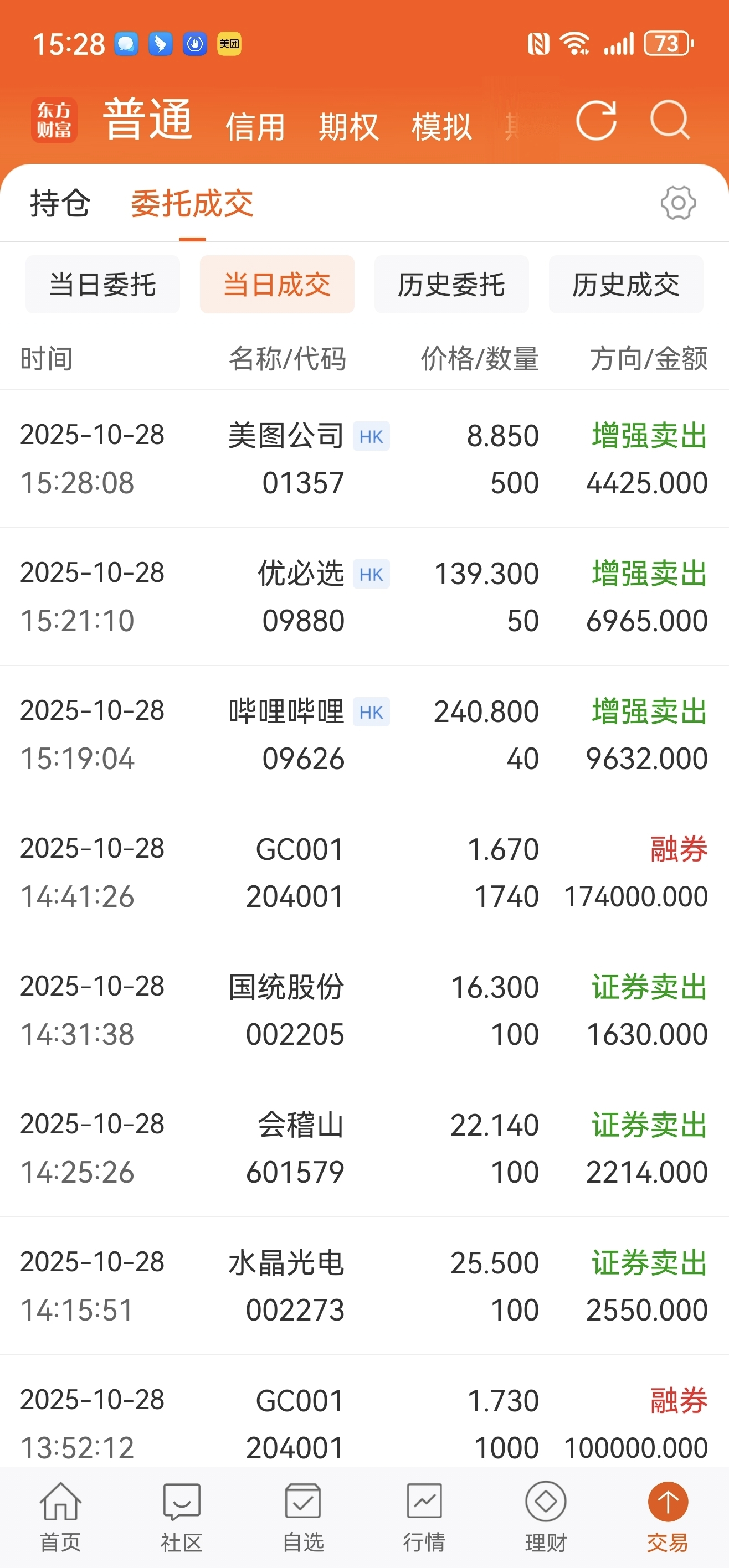The width and height of the screenshot is (729, 1568).
Task: Switch to the 持仓 tab
Action: 60,203
